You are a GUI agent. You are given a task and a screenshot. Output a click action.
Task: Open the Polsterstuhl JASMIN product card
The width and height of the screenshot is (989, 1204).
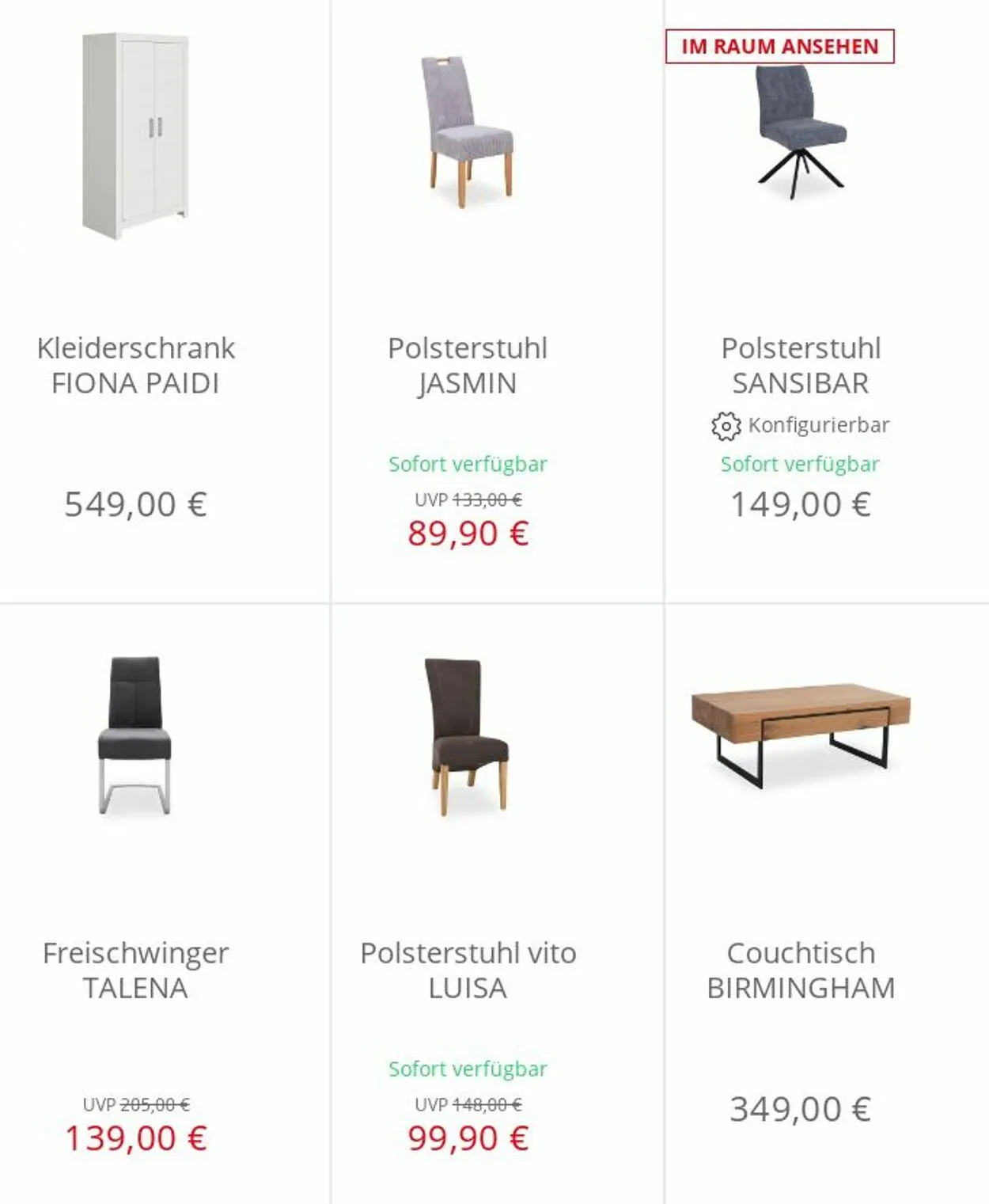[467, 365]
